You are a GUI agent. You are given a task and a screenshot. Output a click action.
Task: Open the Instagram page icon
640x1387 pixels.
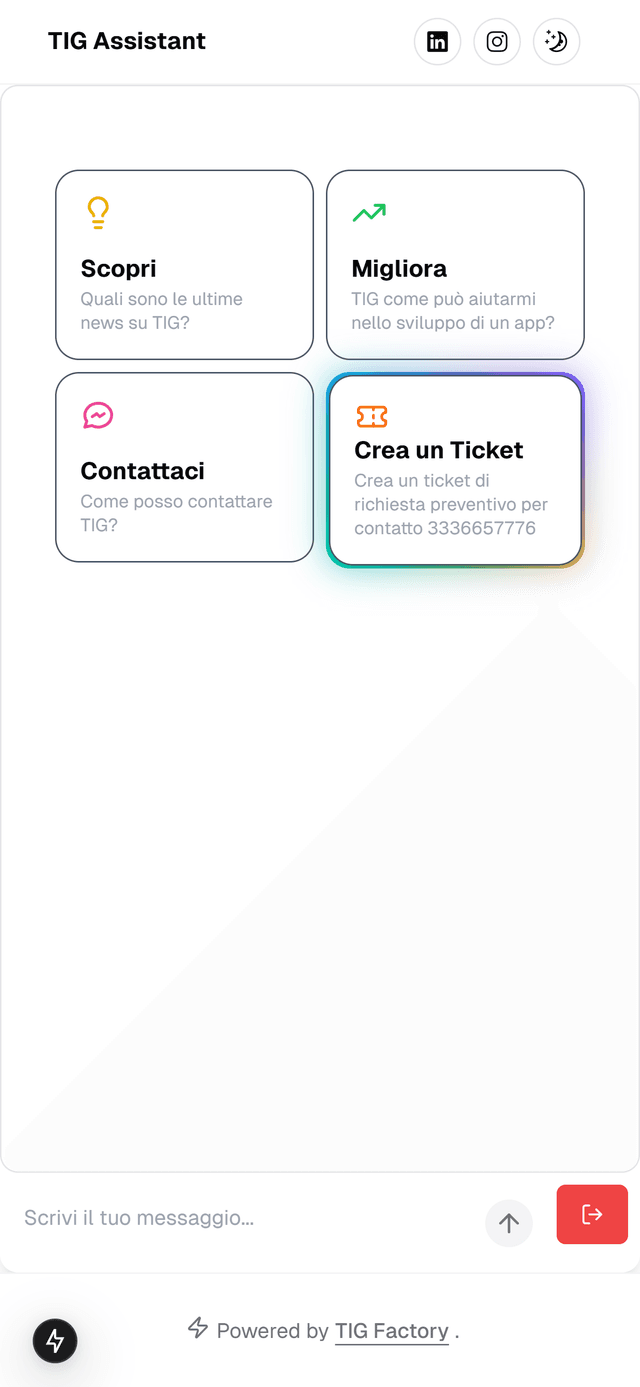coord(497,42)
